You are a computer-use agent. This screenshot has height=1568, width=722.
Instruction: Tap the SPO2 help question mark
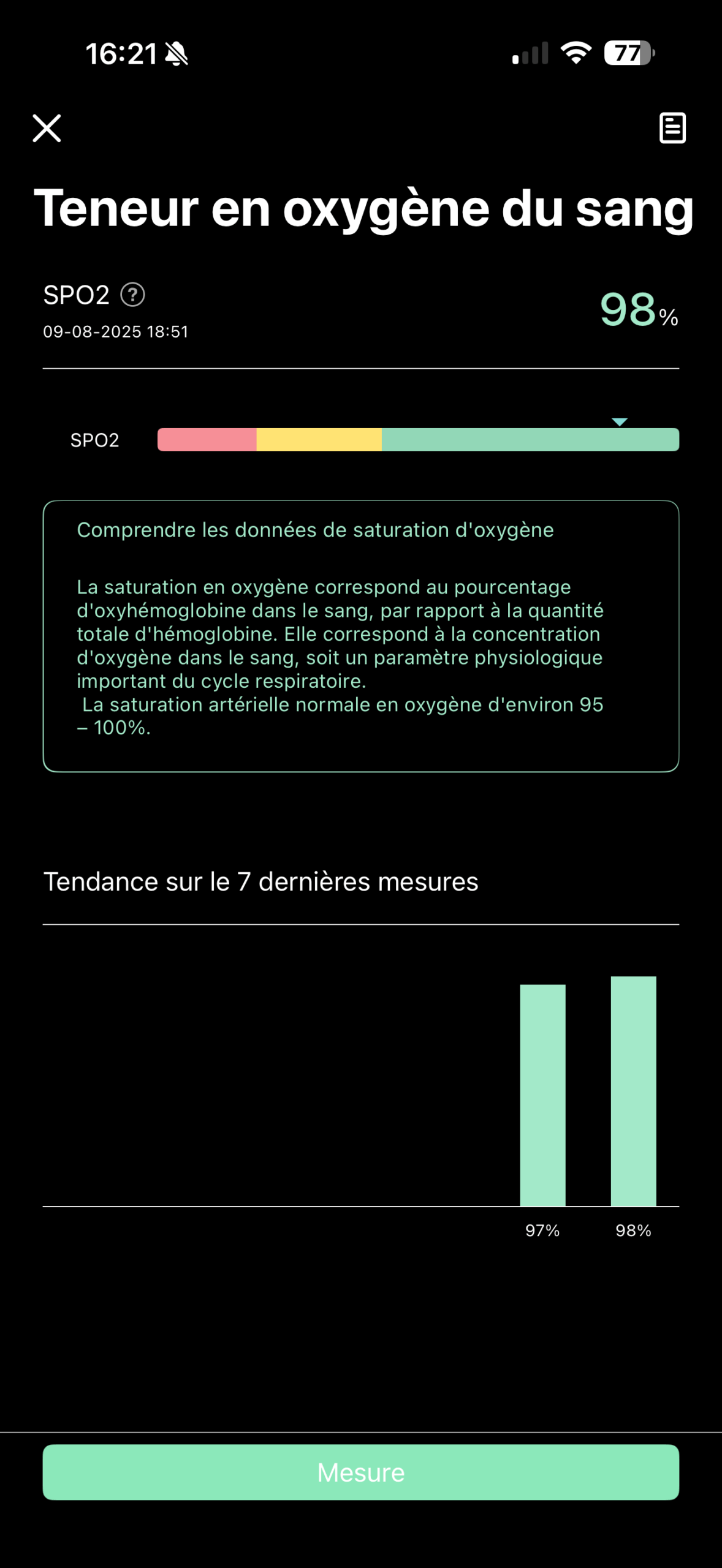(132, 295)
